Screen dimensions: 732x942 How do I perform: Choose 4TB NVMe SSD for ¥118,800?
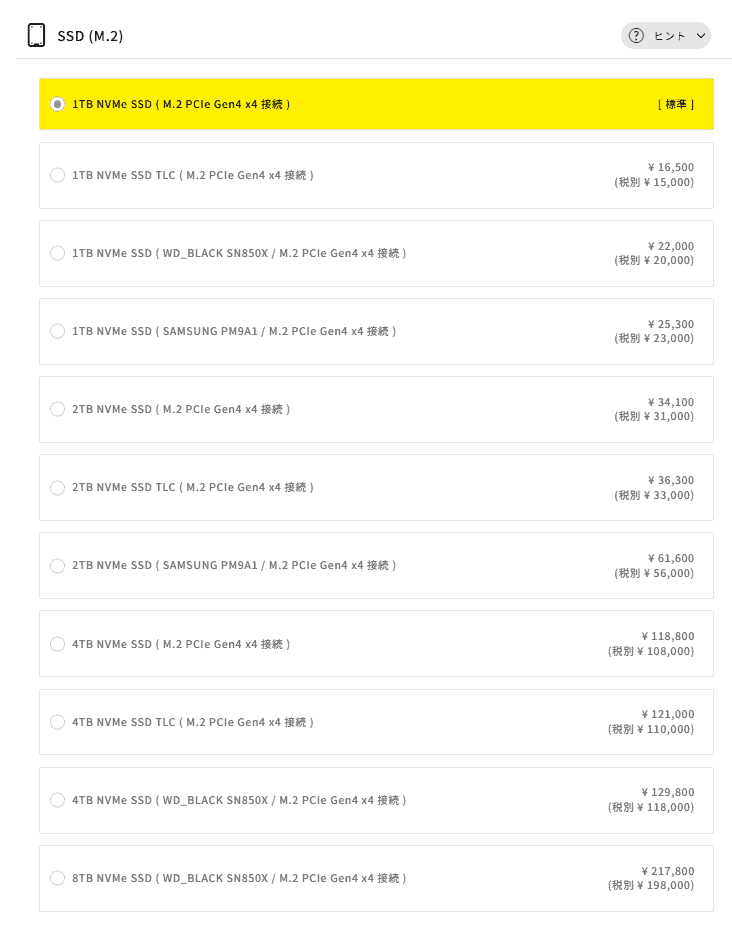pos(58,644)
